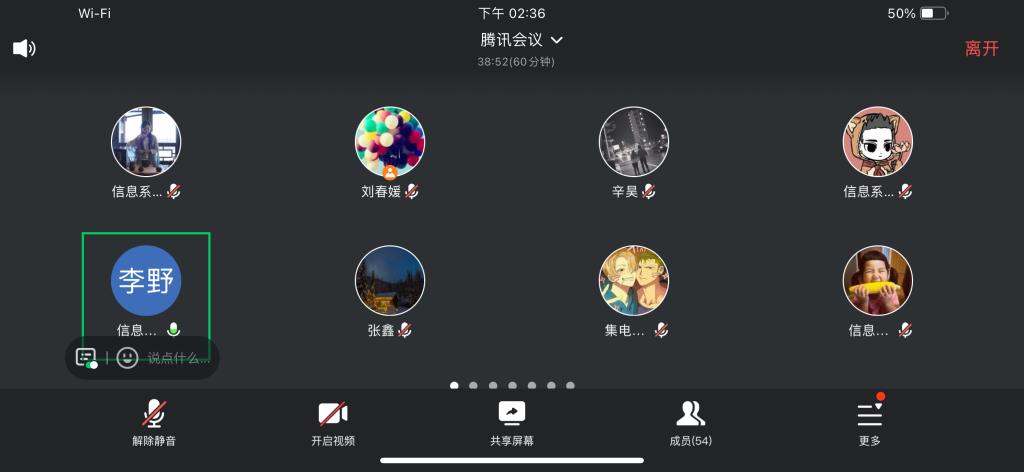This screenshot has width=1024, height=472.
Task: Turn on camera via 开启视频
Action: (332, 422)
